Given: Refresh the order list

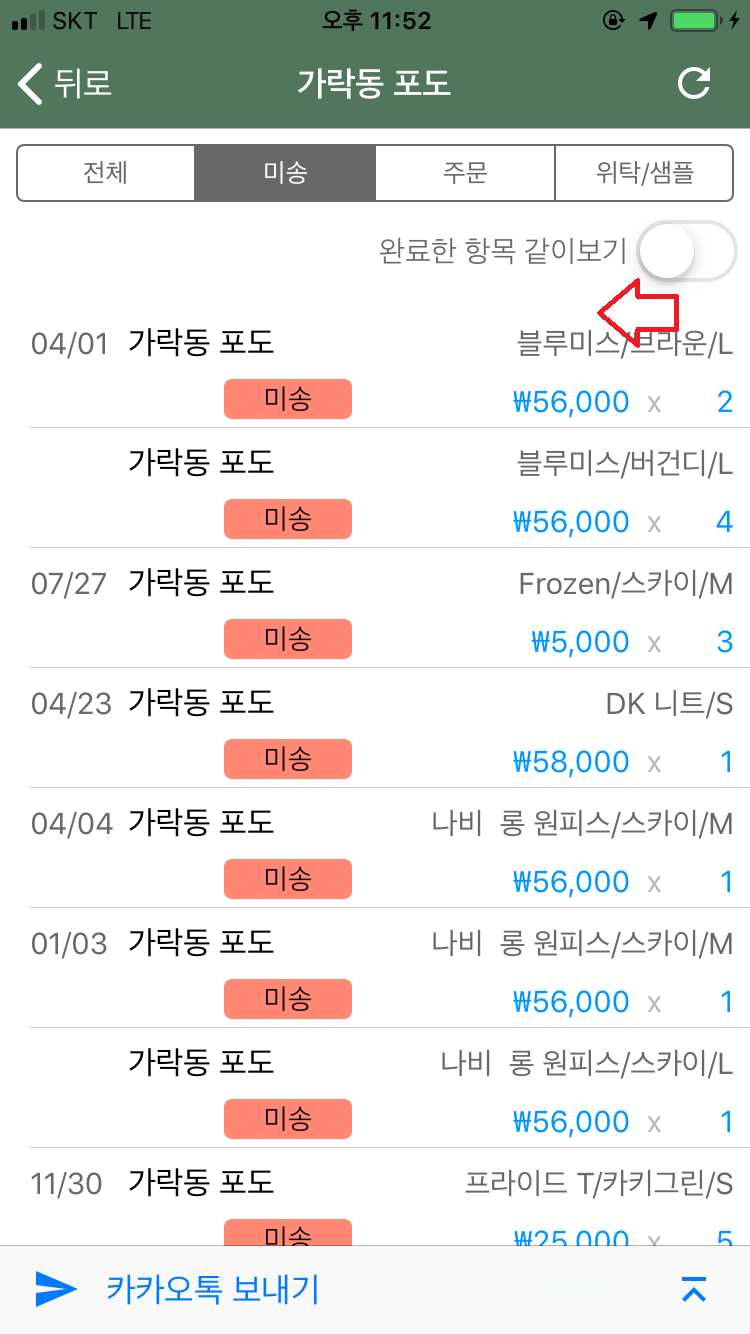Looking at the screenshot, I should pos(694,83).
